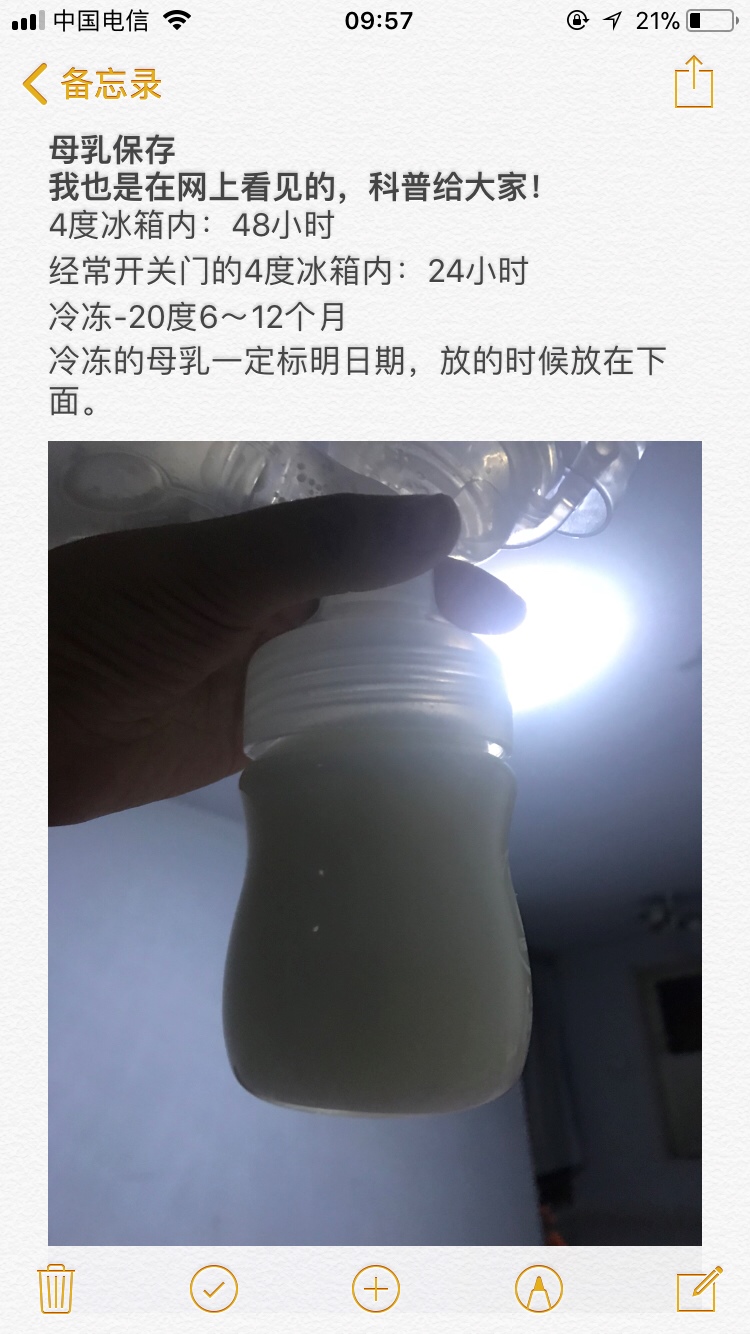
Task: Add a checklist to the note
Action: (x=214, y=1288)
